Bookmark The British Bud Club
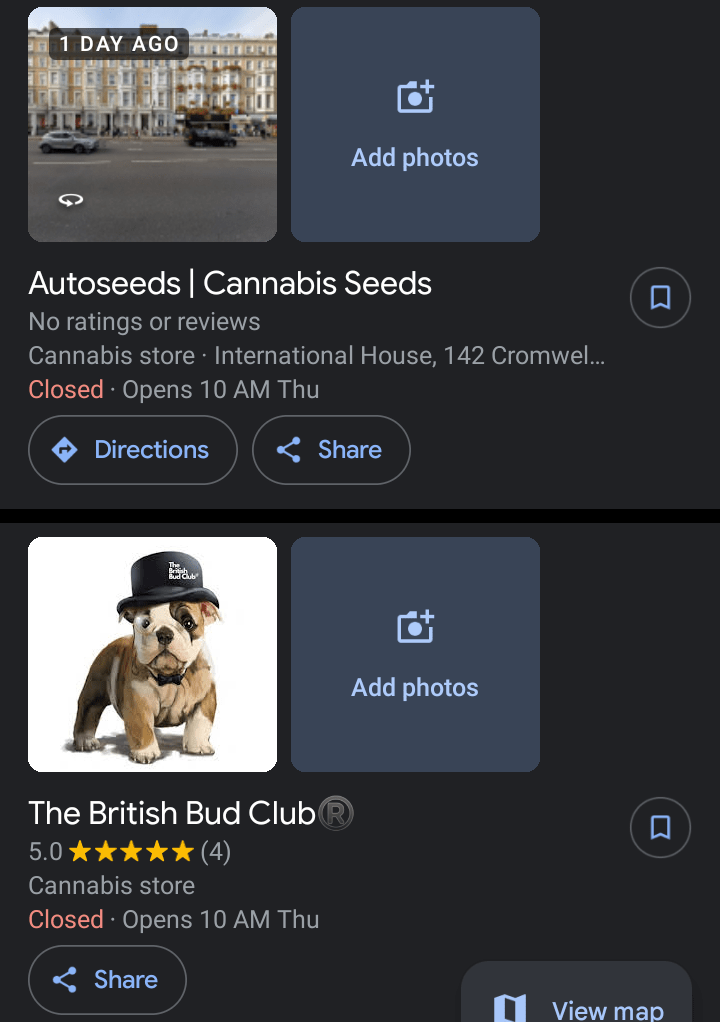This screenshot has width=720, height=1022. click(660, 827)
